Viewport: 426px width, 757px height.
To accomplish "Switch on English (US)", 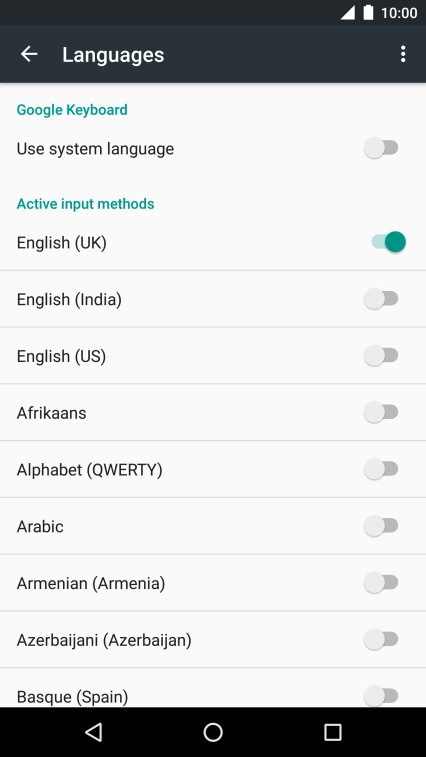I will click(381, 356).
